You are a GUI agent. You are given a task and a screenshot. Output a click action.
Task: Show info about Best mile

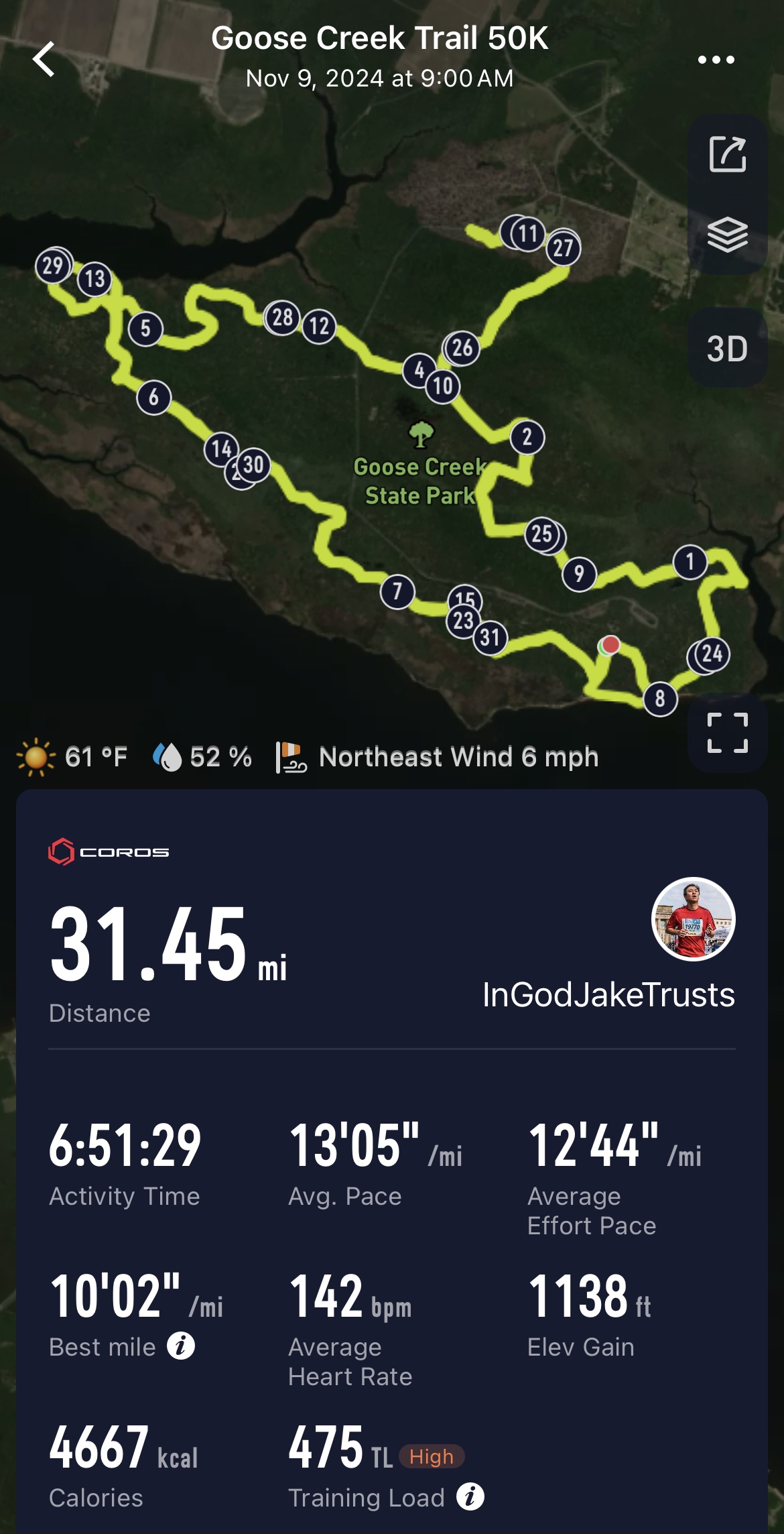click(181, 1346)
